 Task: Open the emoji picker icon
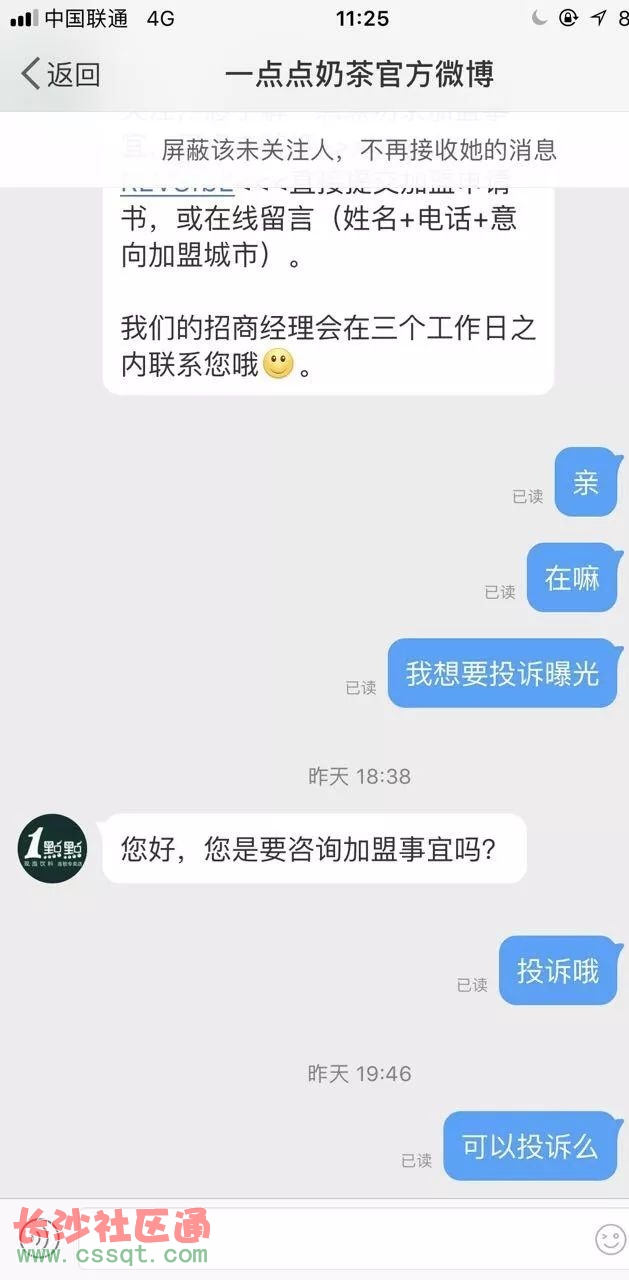[x=610, y=1239]
